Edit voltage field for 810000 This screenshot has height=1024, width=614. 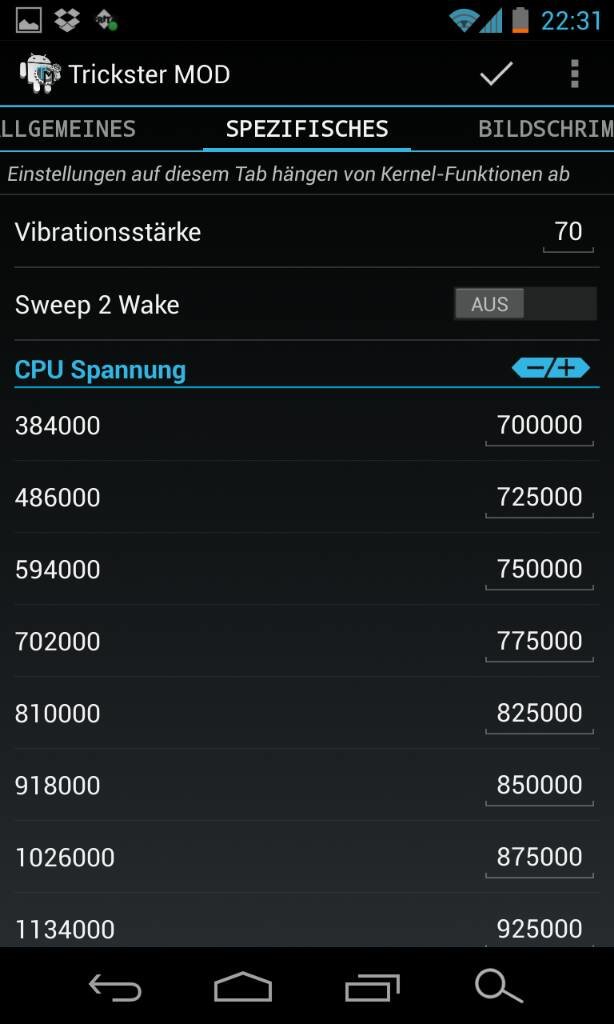pyautogui.click(x=539, y=713)
